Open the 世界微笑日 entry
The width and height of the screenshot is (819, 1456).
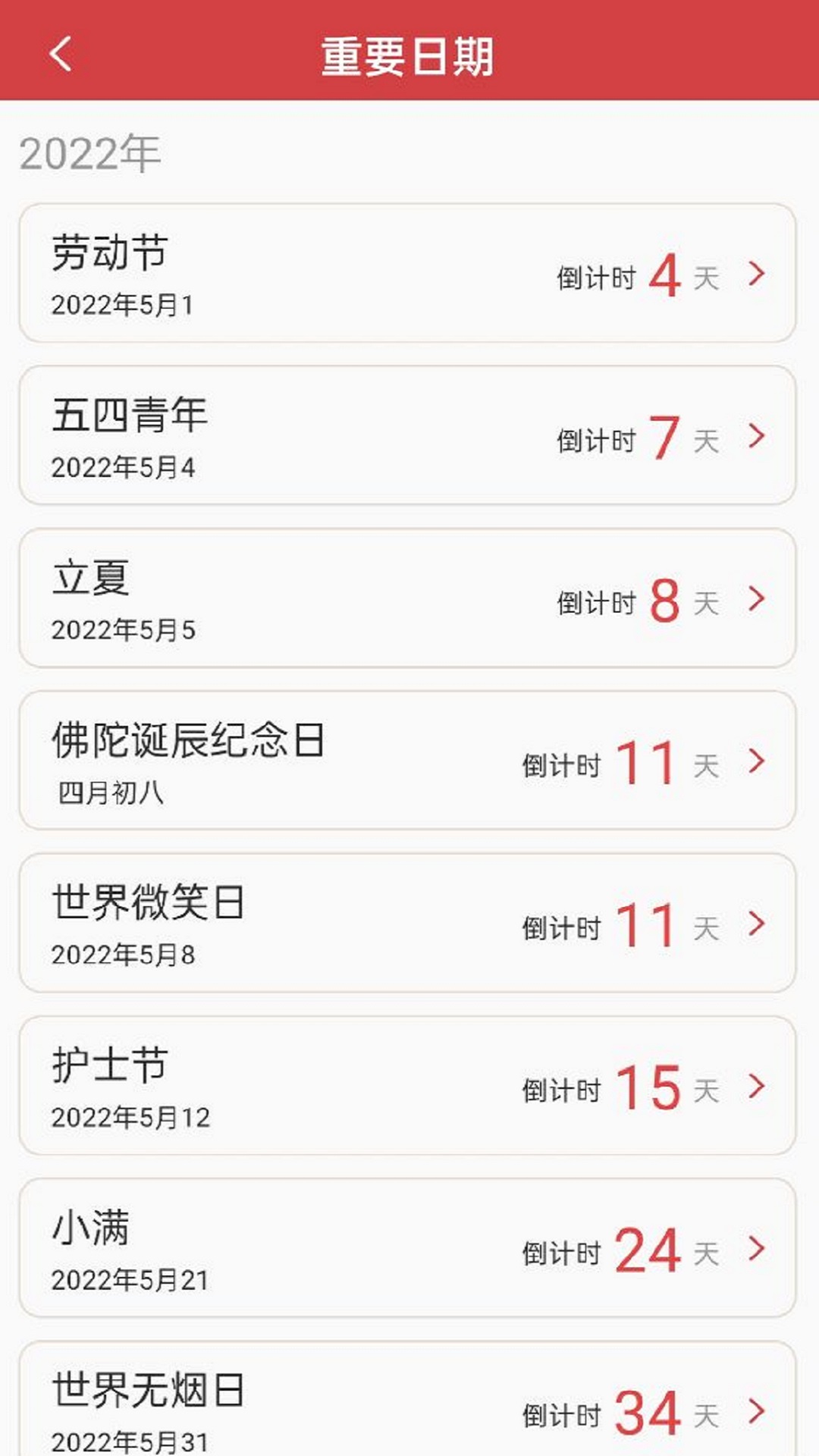[303, 924]
